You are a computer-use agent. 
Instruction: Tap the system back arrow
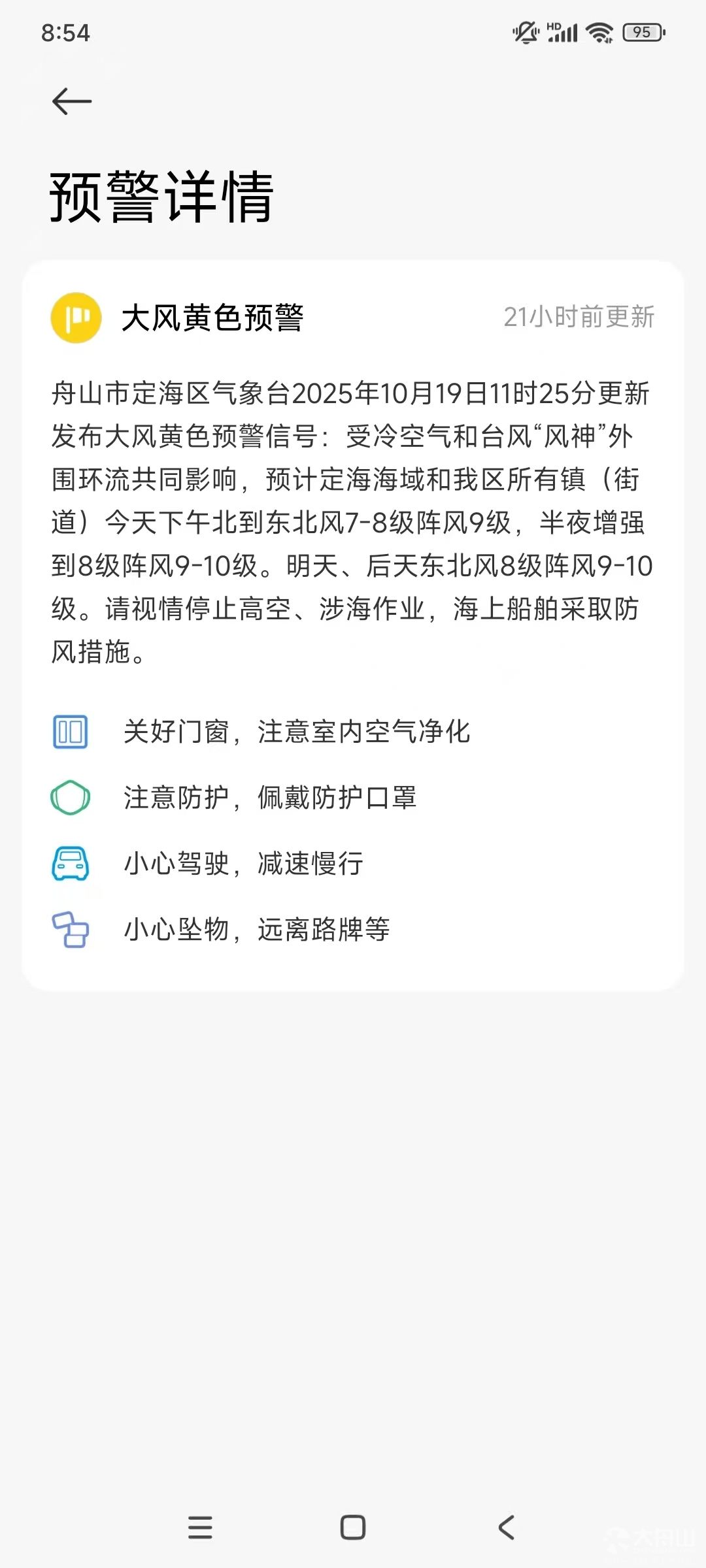click(507, 1527)
